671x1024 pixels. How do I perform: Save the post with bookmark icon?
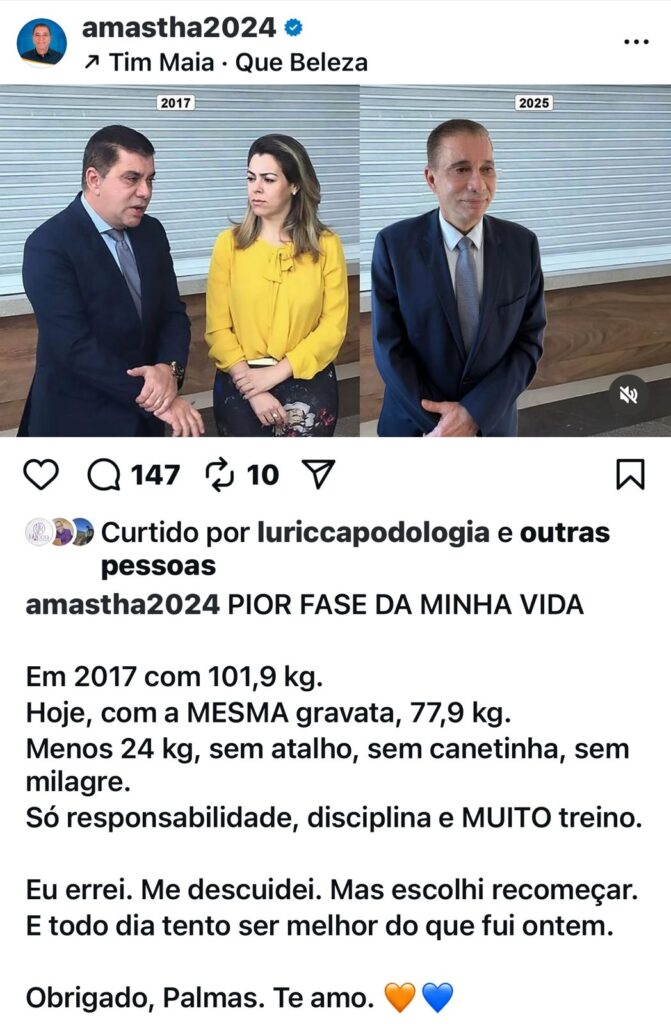pos(630,474)
